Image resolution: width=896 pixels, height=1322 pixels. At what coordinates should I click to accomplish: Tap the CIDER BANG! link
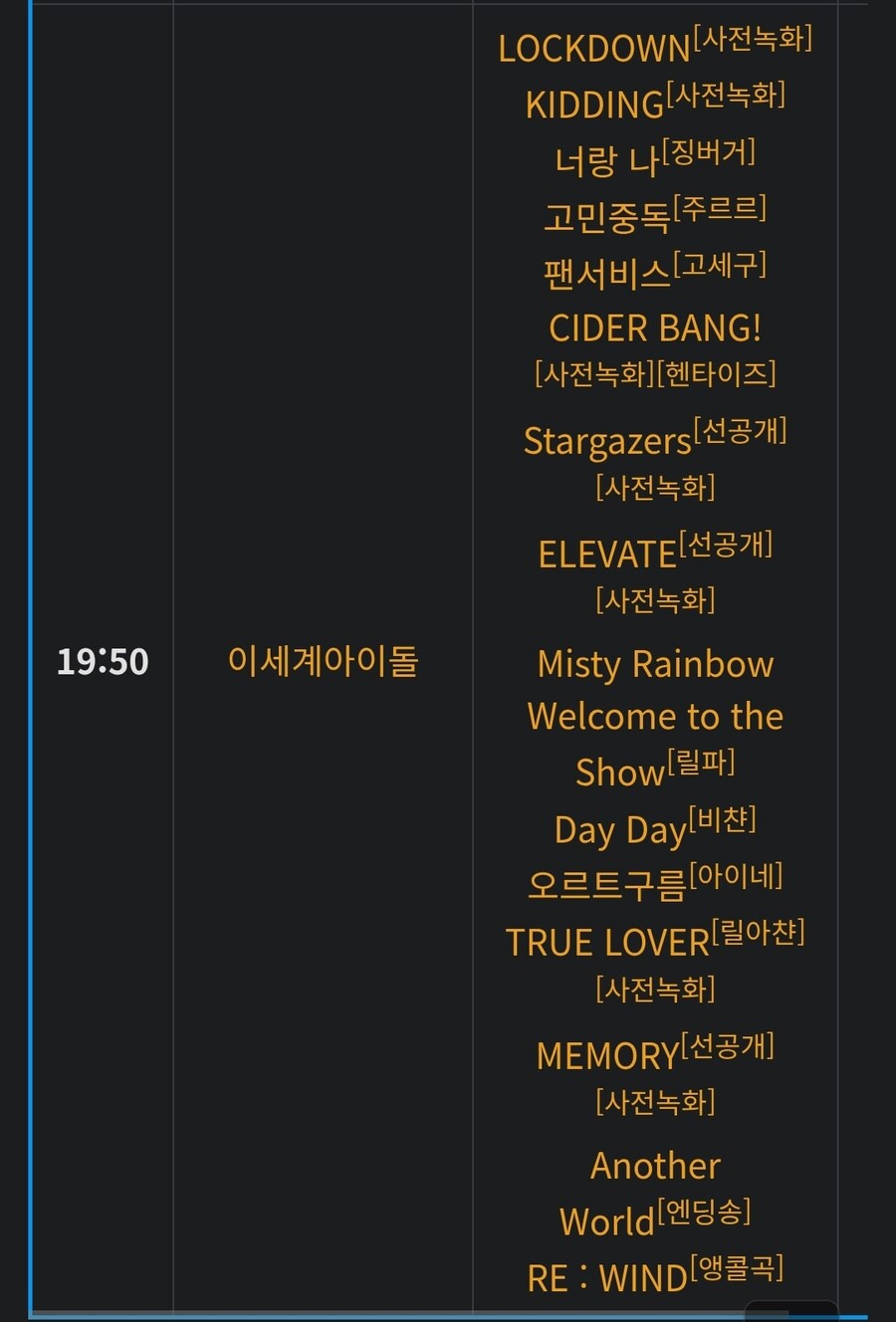coord(655,328)
